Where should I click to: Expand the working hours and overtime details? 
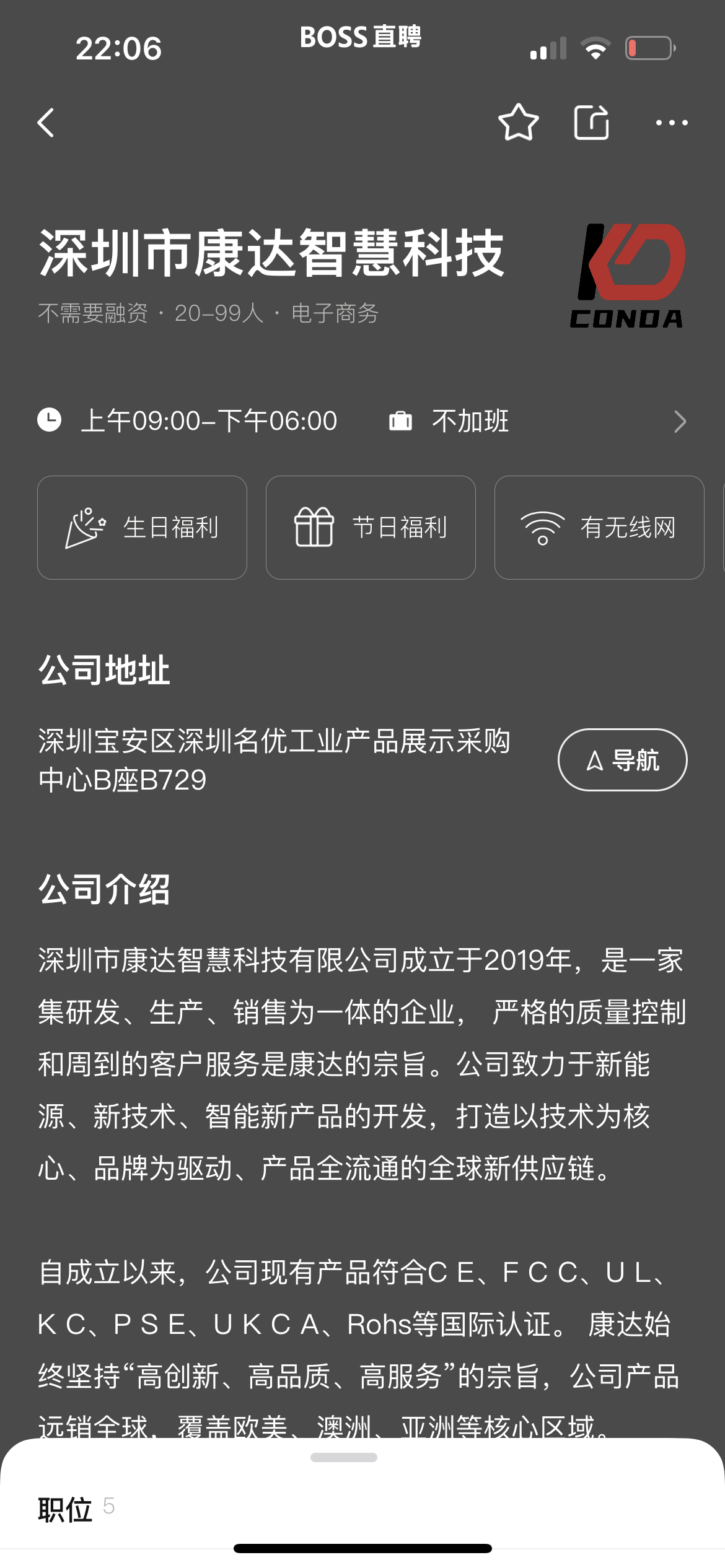[679, 422]
